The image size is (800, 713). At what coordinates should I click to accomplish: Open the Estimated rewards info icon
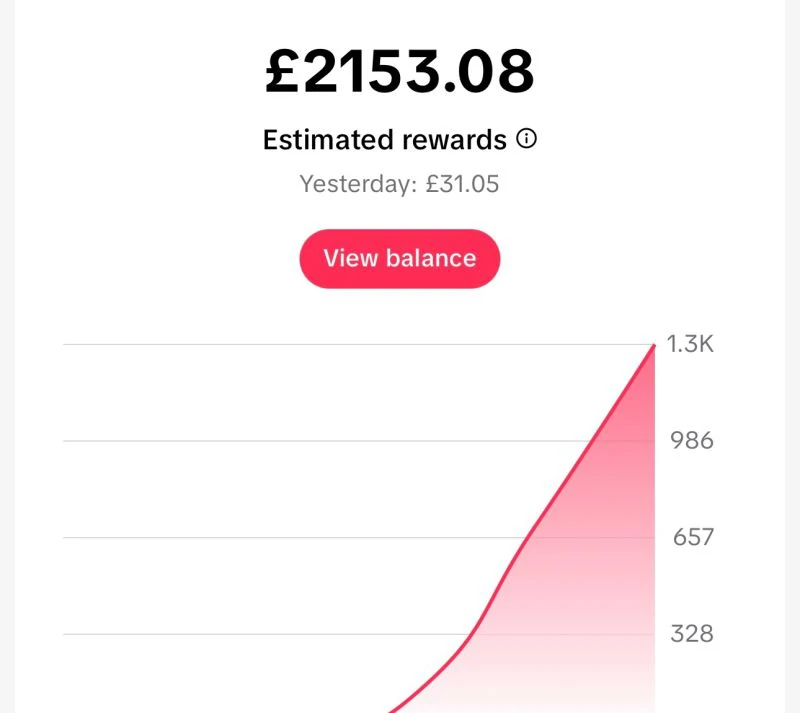coord(526,139)
